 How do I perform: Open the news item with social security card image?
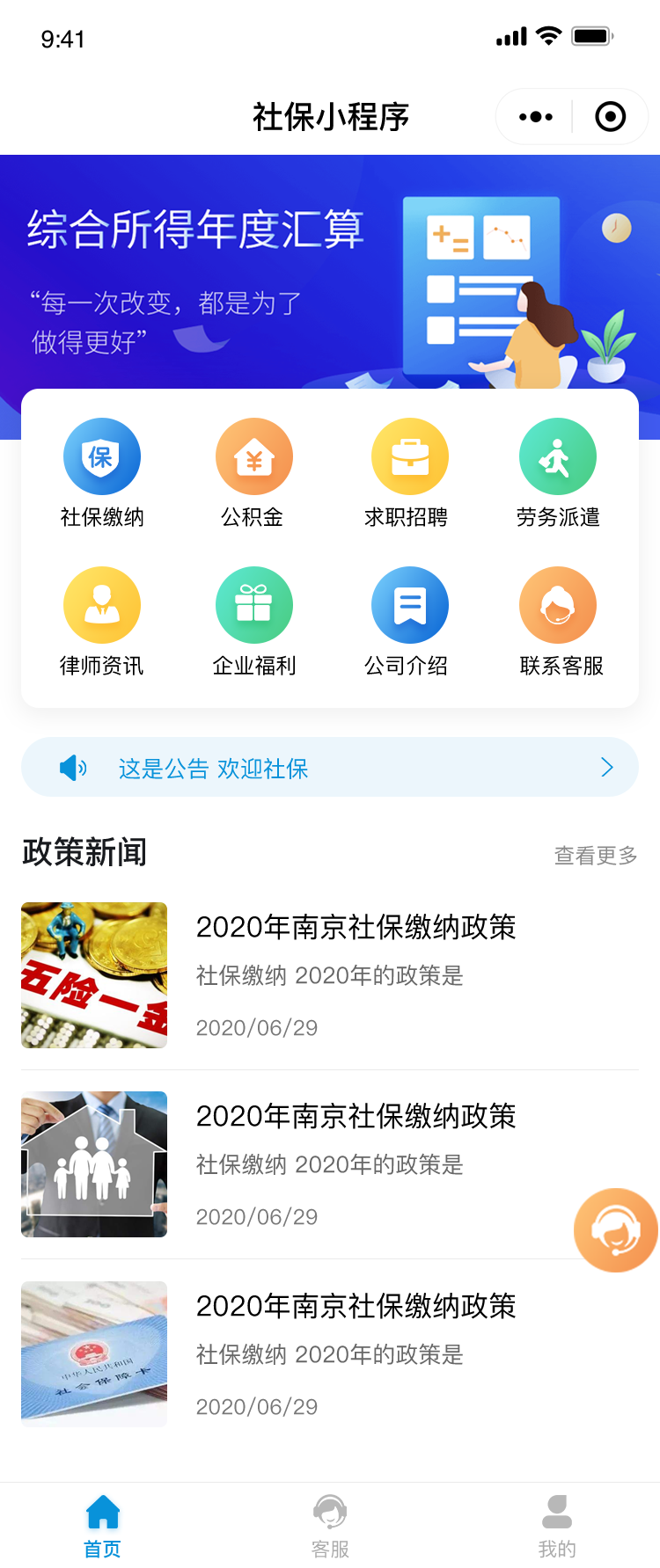(x=330, y=1354)
